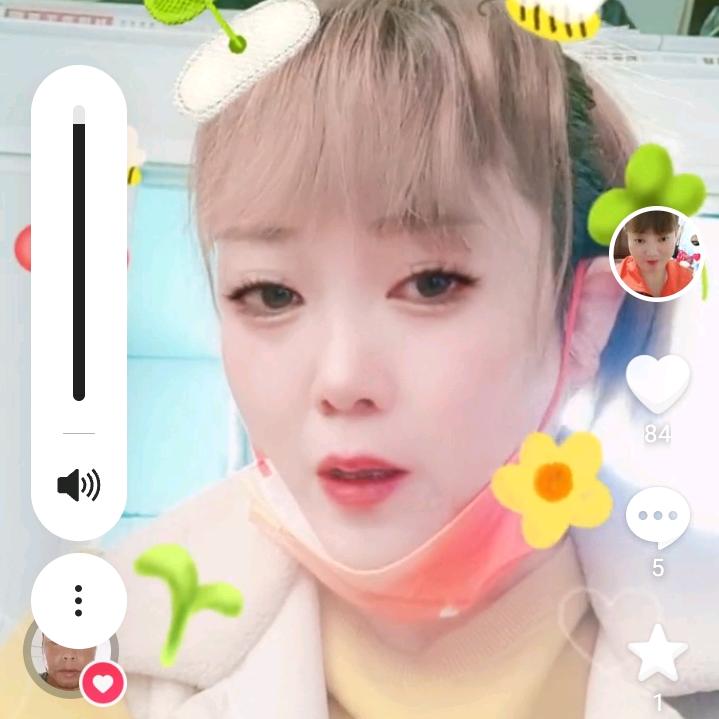This screenshot has width=719, height=719.
Task: Favorite the video with the star
Action: (x=657, y=653)
